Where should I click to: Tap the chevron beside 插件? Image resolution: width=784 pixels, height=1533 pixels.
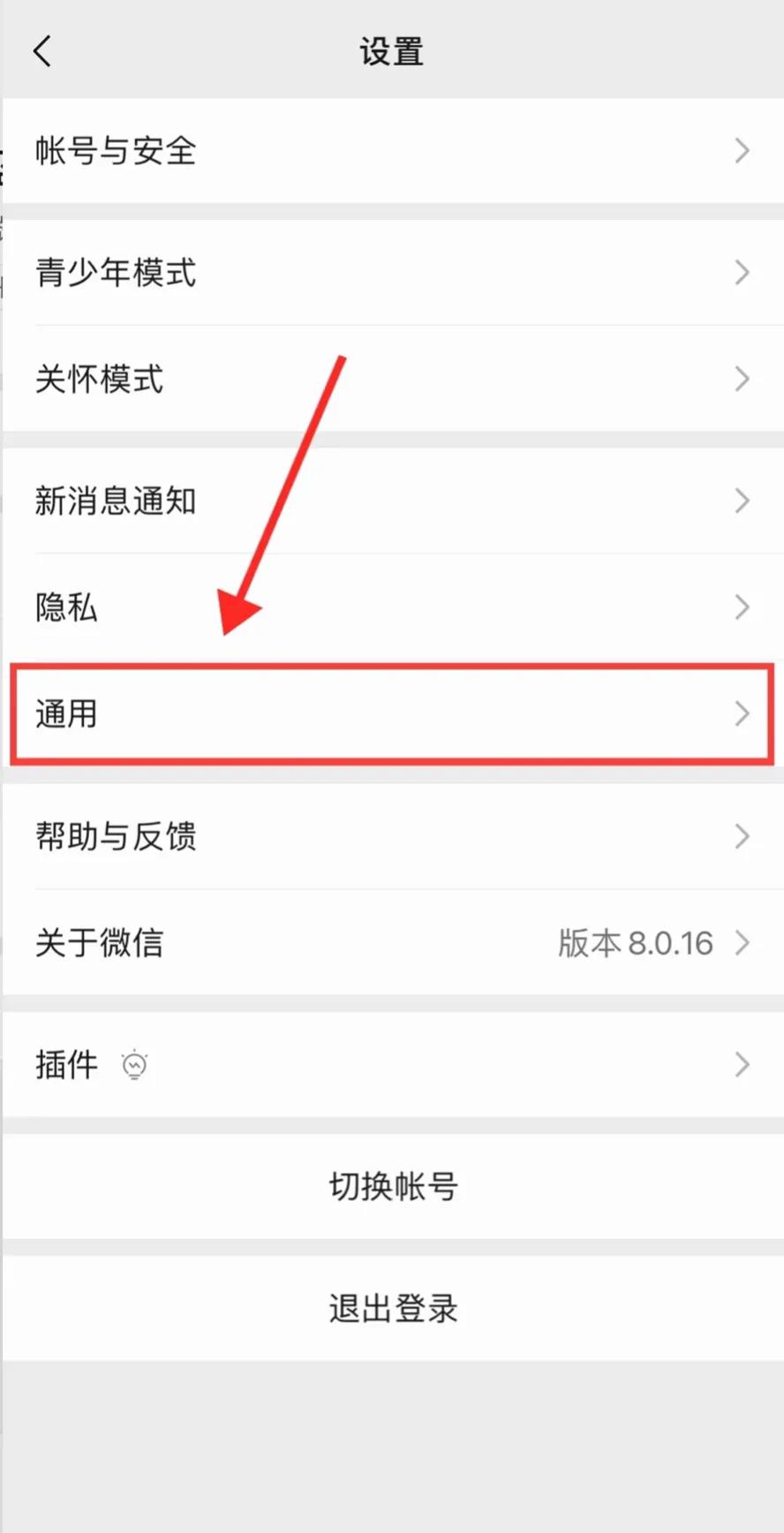tap(742, 1065)
